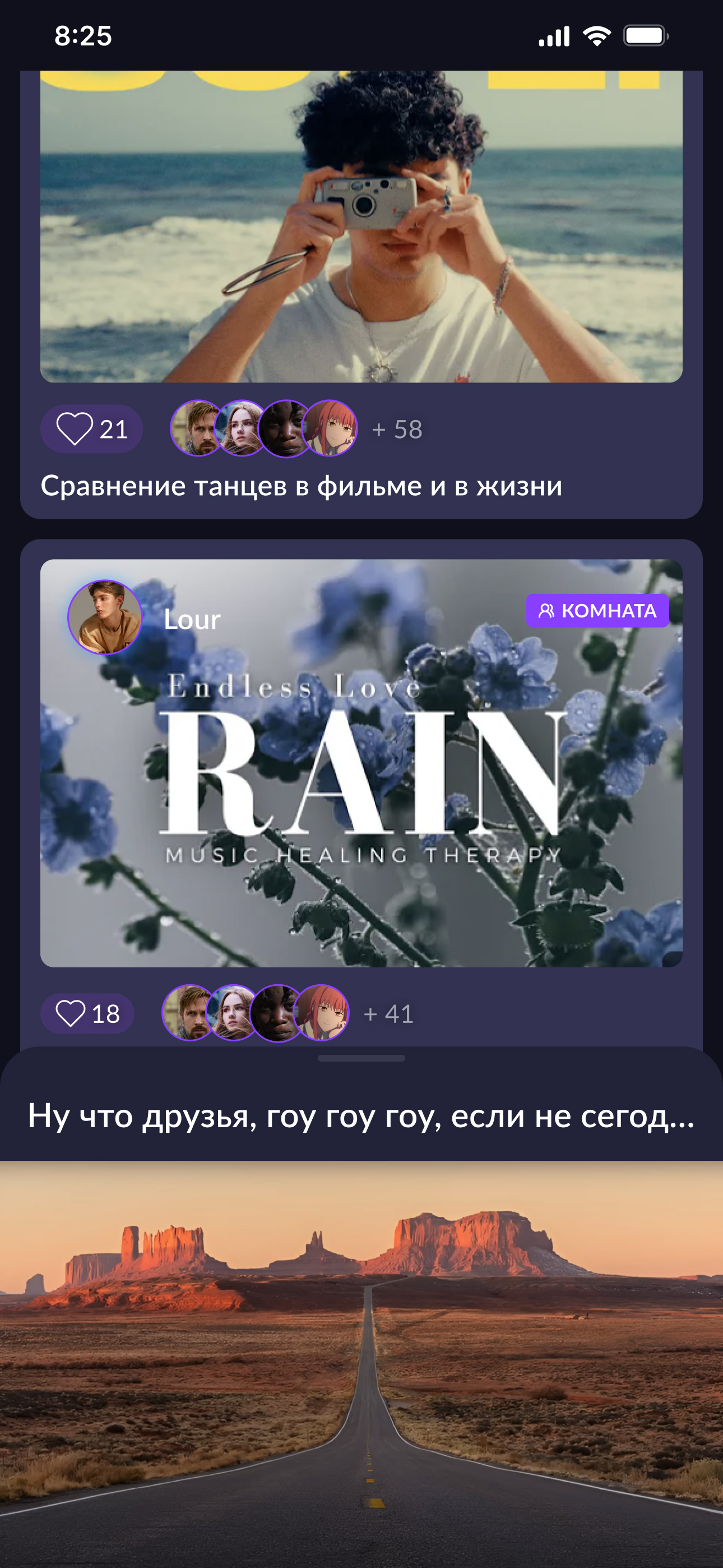723x1568 pixels.
Task: Open the dance comparison post photo
Action: click(361, 227)
